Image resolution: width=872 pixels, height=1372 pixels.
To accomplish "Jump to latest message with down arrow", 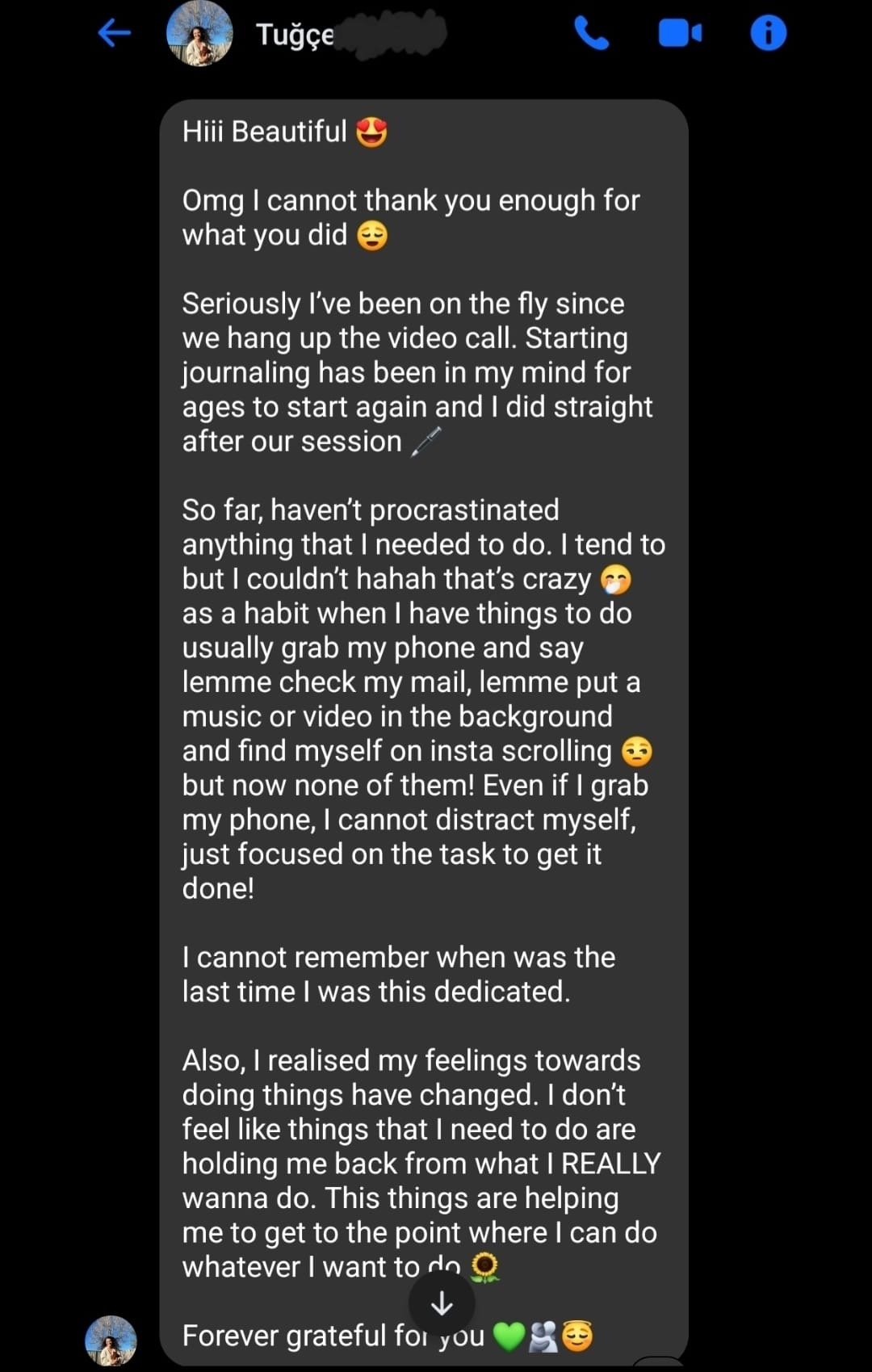I will pos(442,1303).
